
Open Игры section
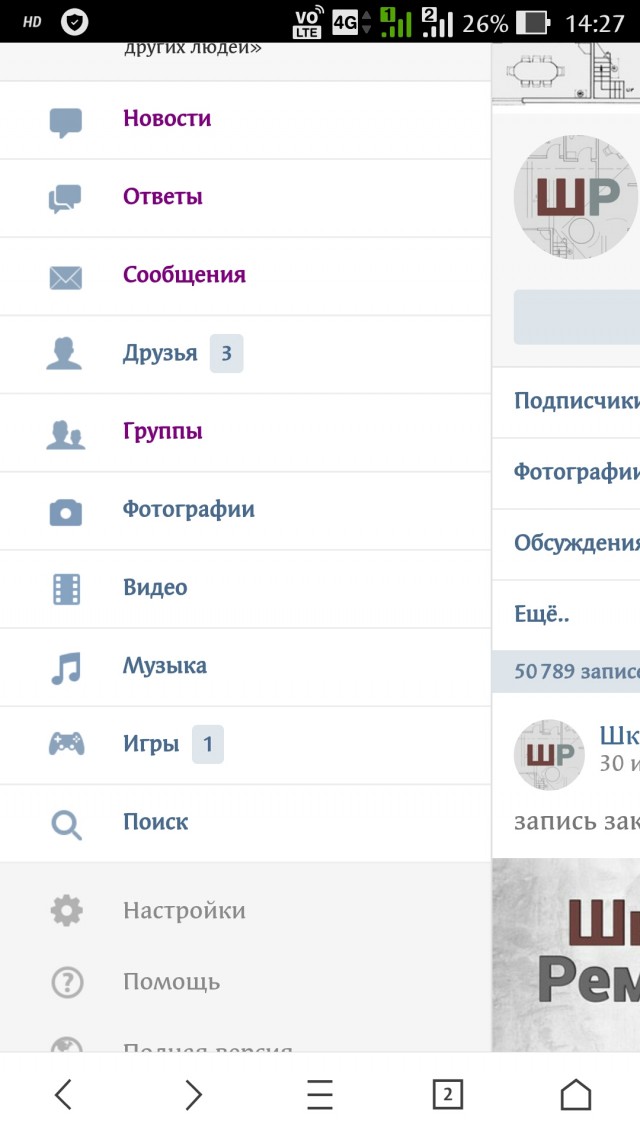click(x=151, y=744)
